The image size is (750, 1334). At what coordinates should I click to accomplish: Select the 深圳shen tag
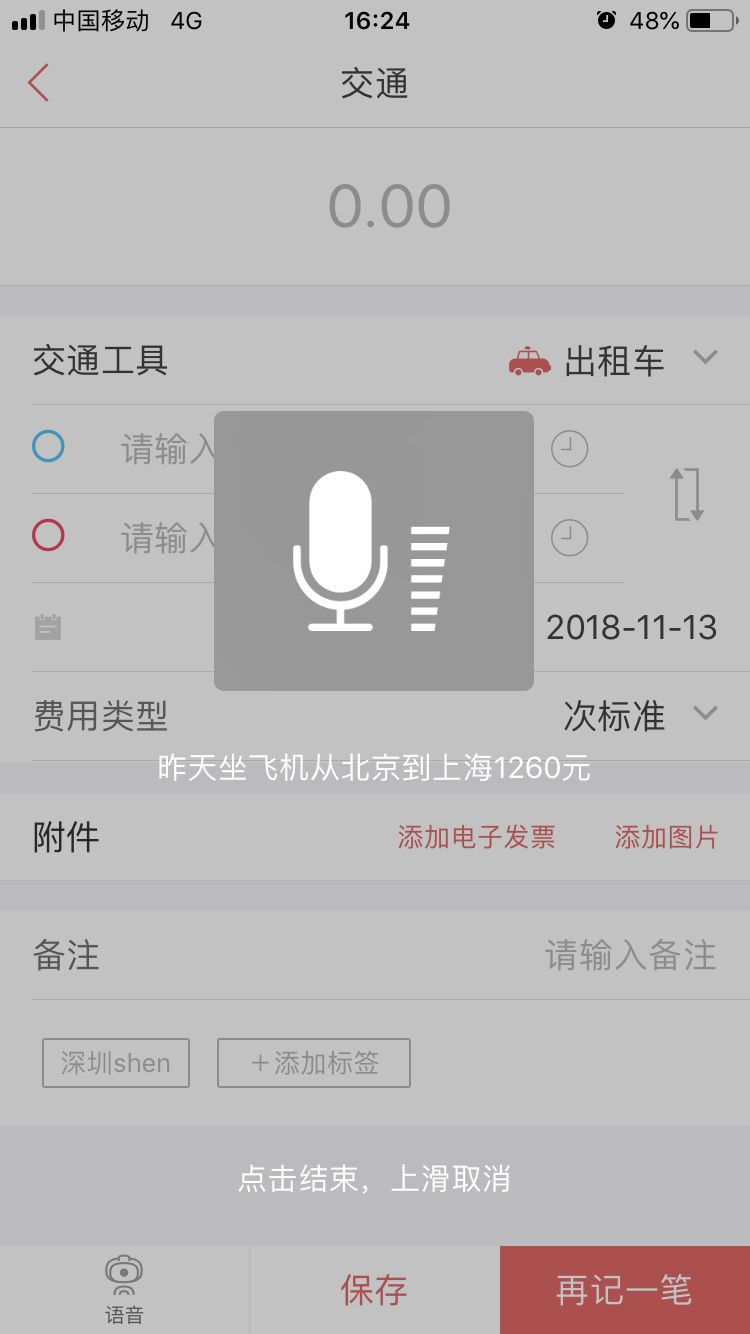click(x=116, y=1063)
